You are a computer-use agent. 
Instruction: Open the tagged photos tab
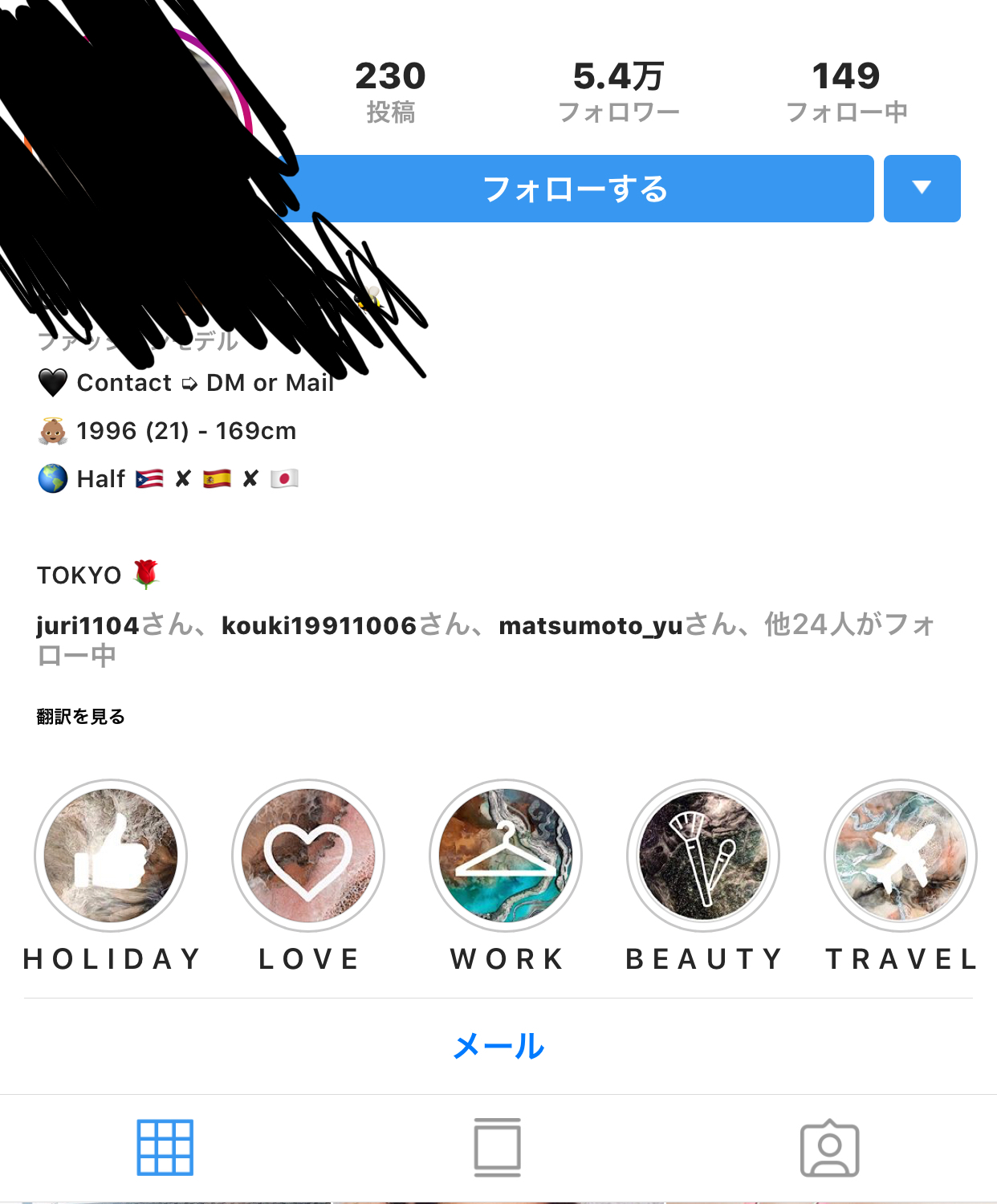830,1148
